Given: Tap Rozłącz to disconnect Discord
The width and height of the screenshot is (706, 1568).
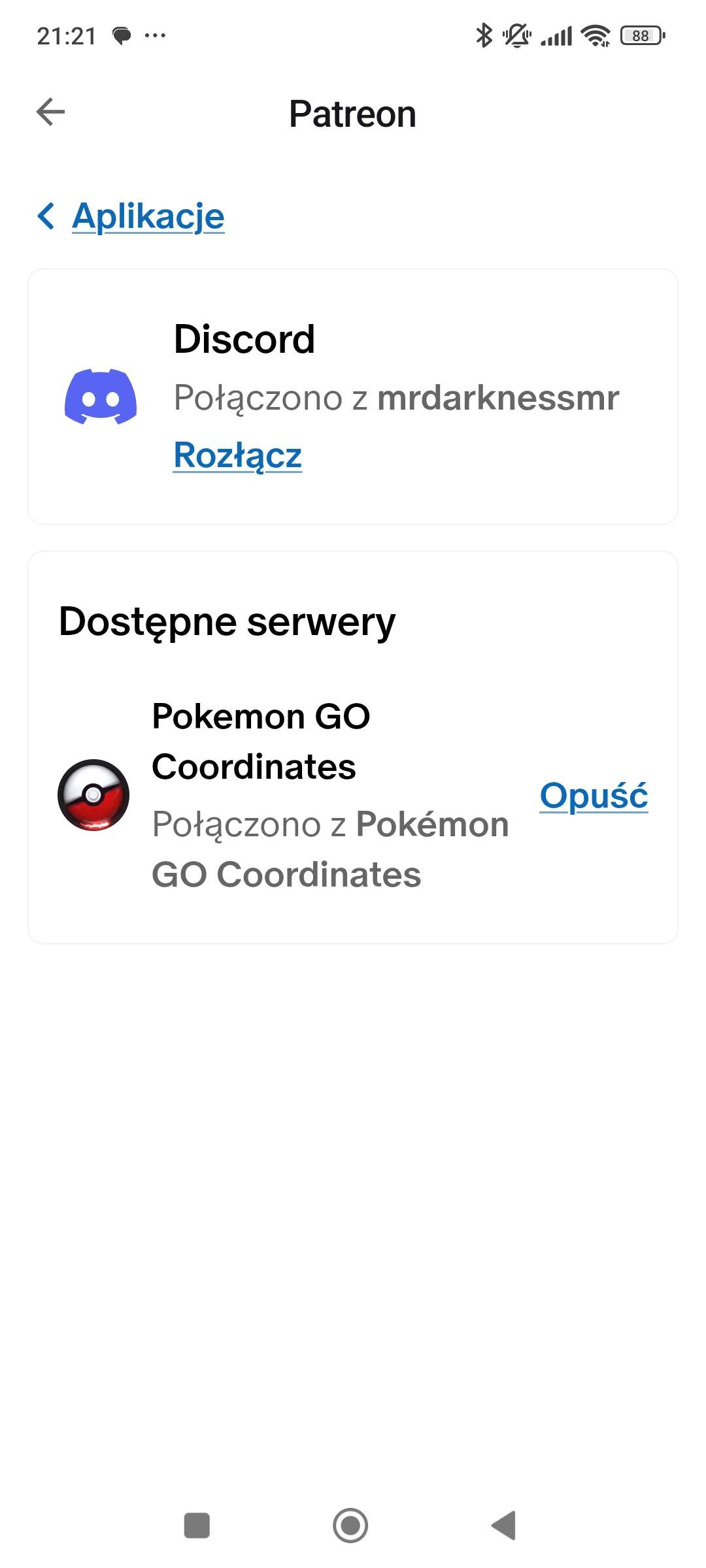Looking at the screenshot, I should pyautogui.click(x=237, y=455).
